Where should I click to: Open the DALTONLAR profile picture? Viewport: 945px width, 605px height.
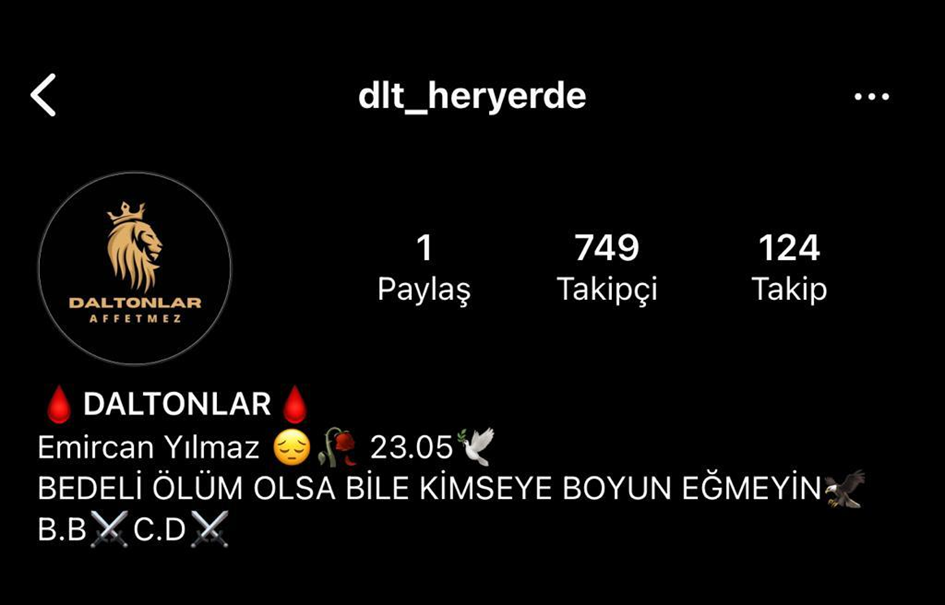(135, 268)
